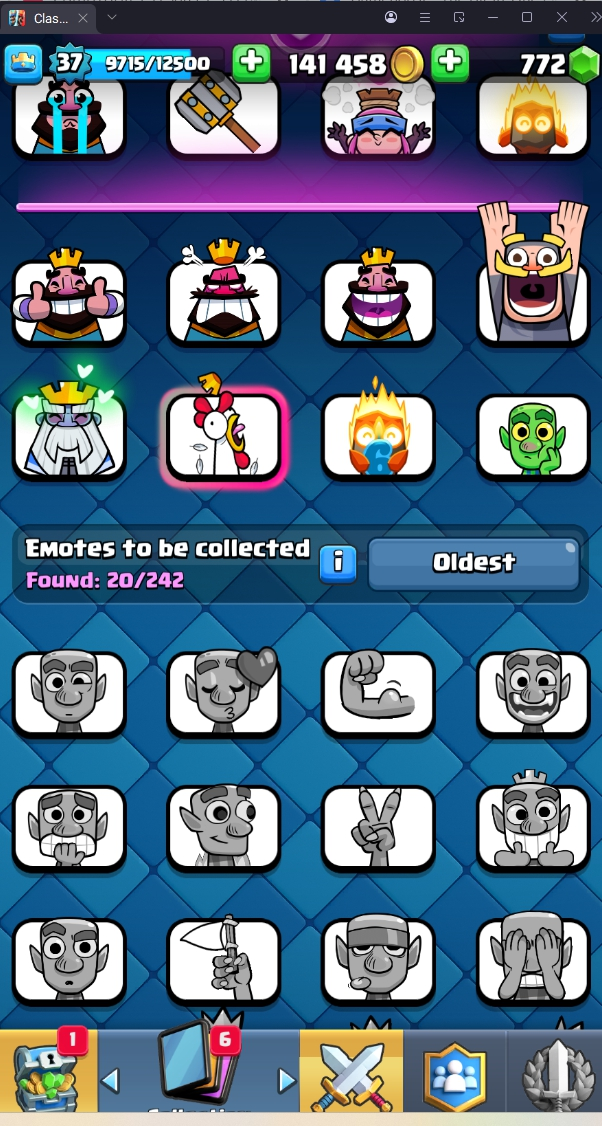602x1126 pixels.
Task: Open the player level crown icon
Action: [23, 64]
